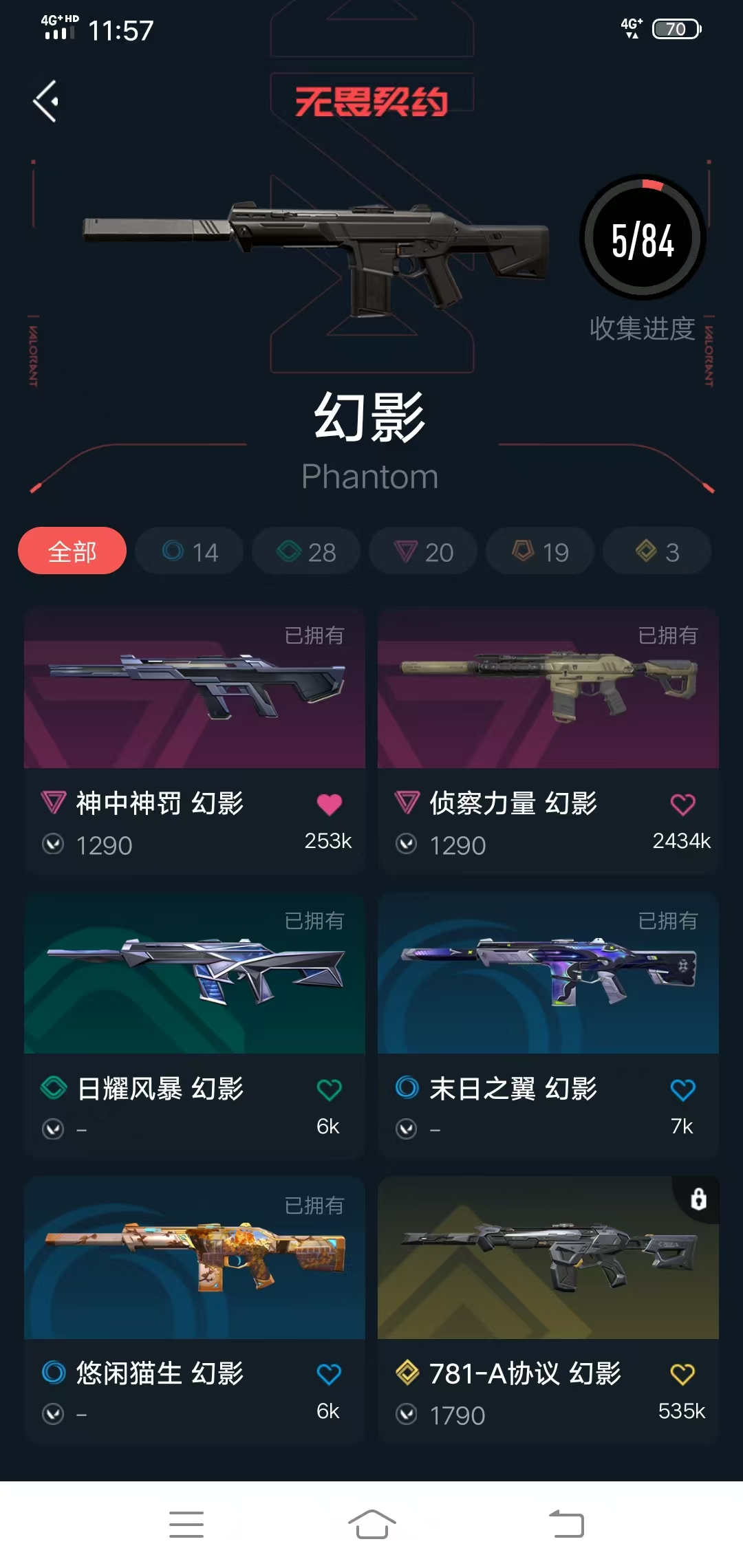Like the 末日之翼 幻影 skin

[x=682, y=1089]
